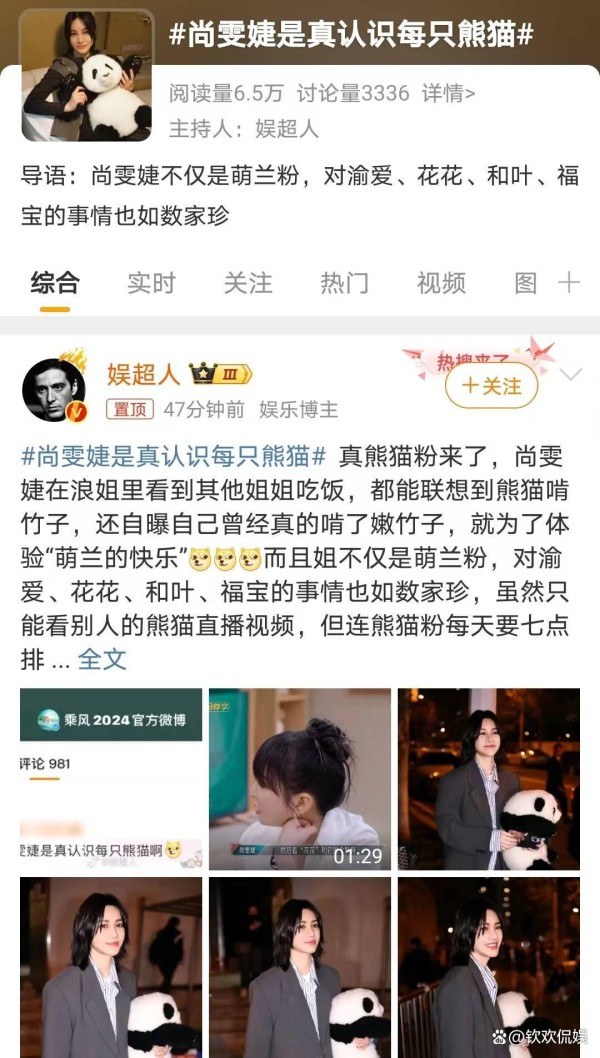The height and width of the screenshot is (1058, 600).
Task: Open the topic cover photo with panda
Action: (x=87, y=75)
